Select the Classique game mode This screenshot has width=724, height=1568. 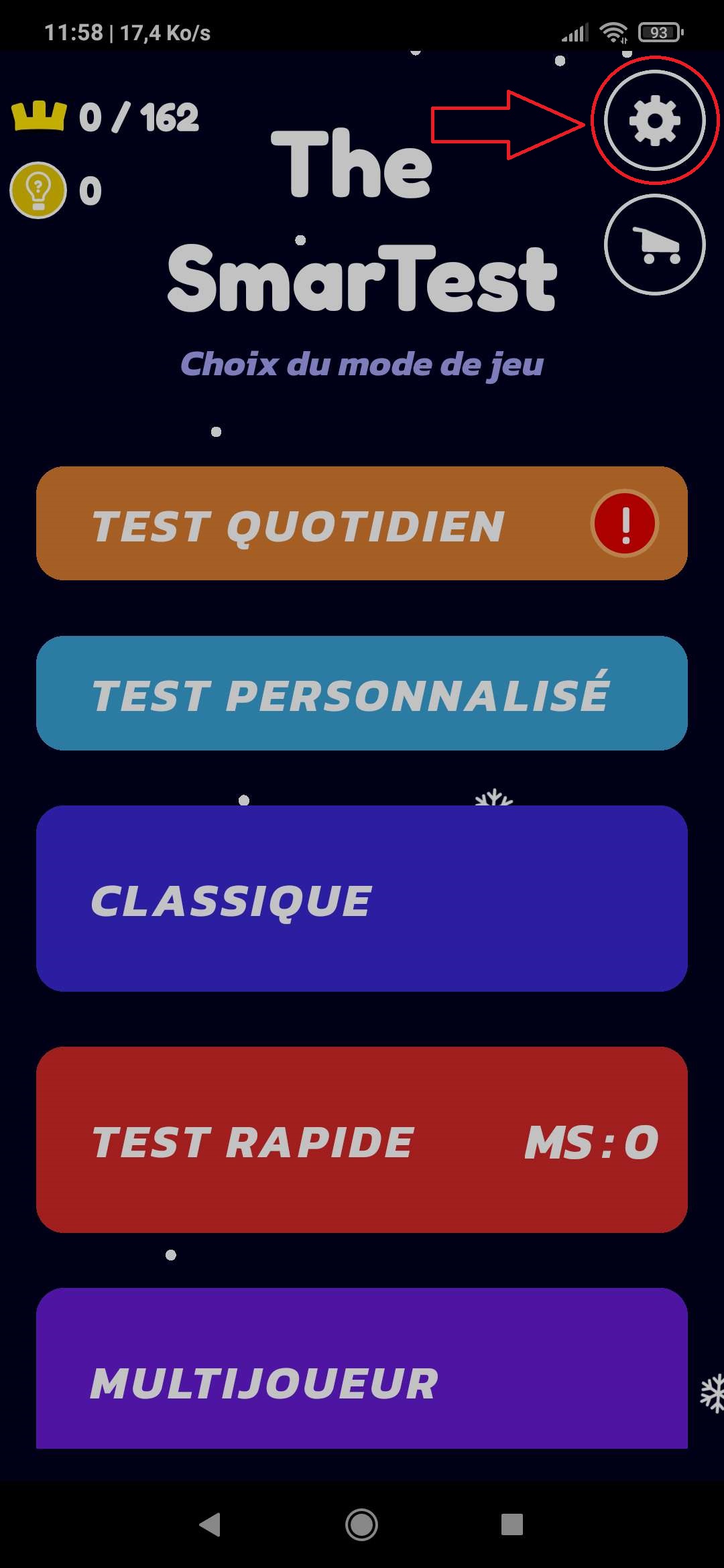[x=362, y=899]
